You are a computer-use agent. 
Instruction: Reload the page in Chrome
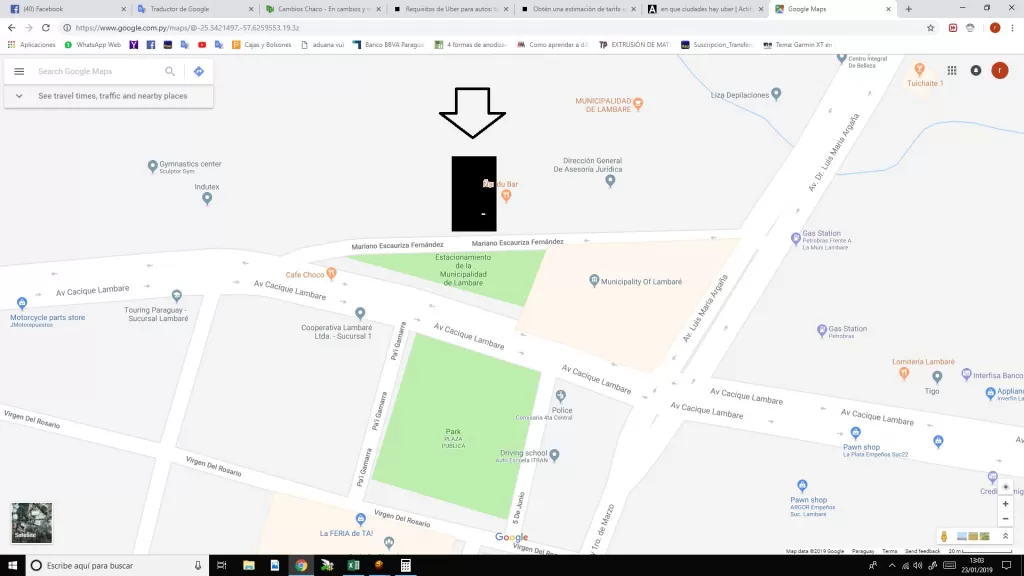[46, 27]
